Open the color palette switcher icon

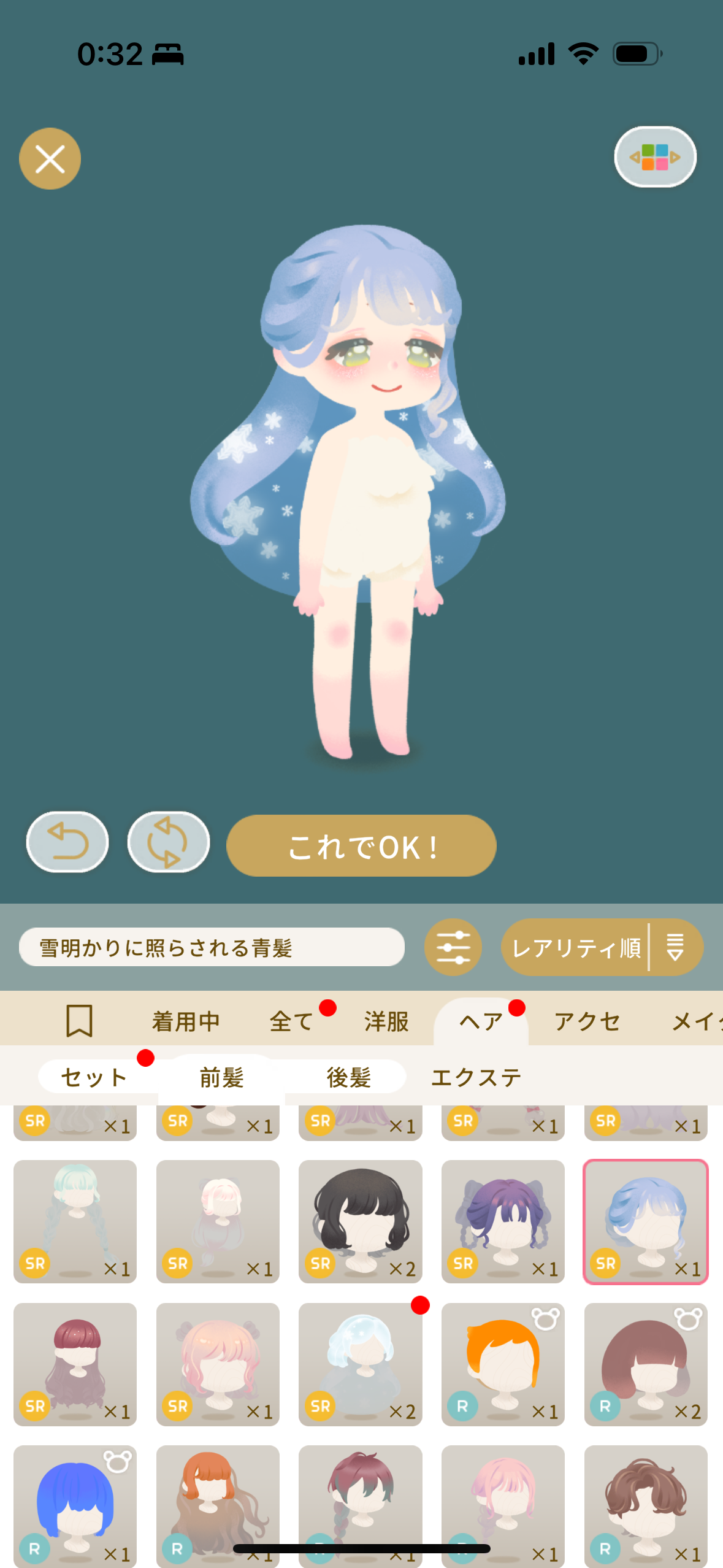655,157
